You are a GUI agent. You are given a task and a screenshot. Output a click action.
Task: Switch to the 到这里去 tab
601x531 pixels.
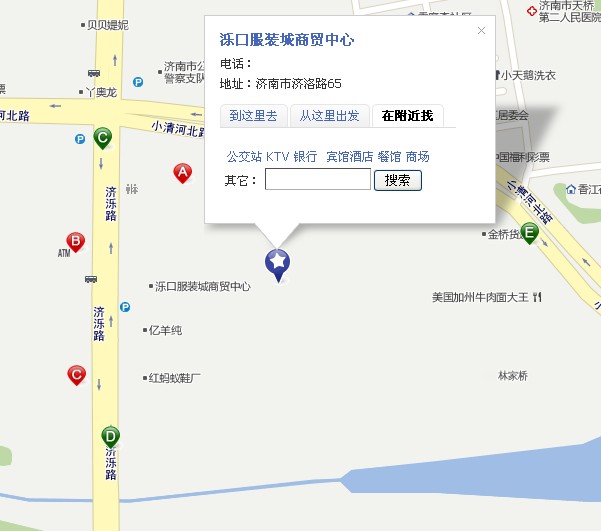[253, 116]
